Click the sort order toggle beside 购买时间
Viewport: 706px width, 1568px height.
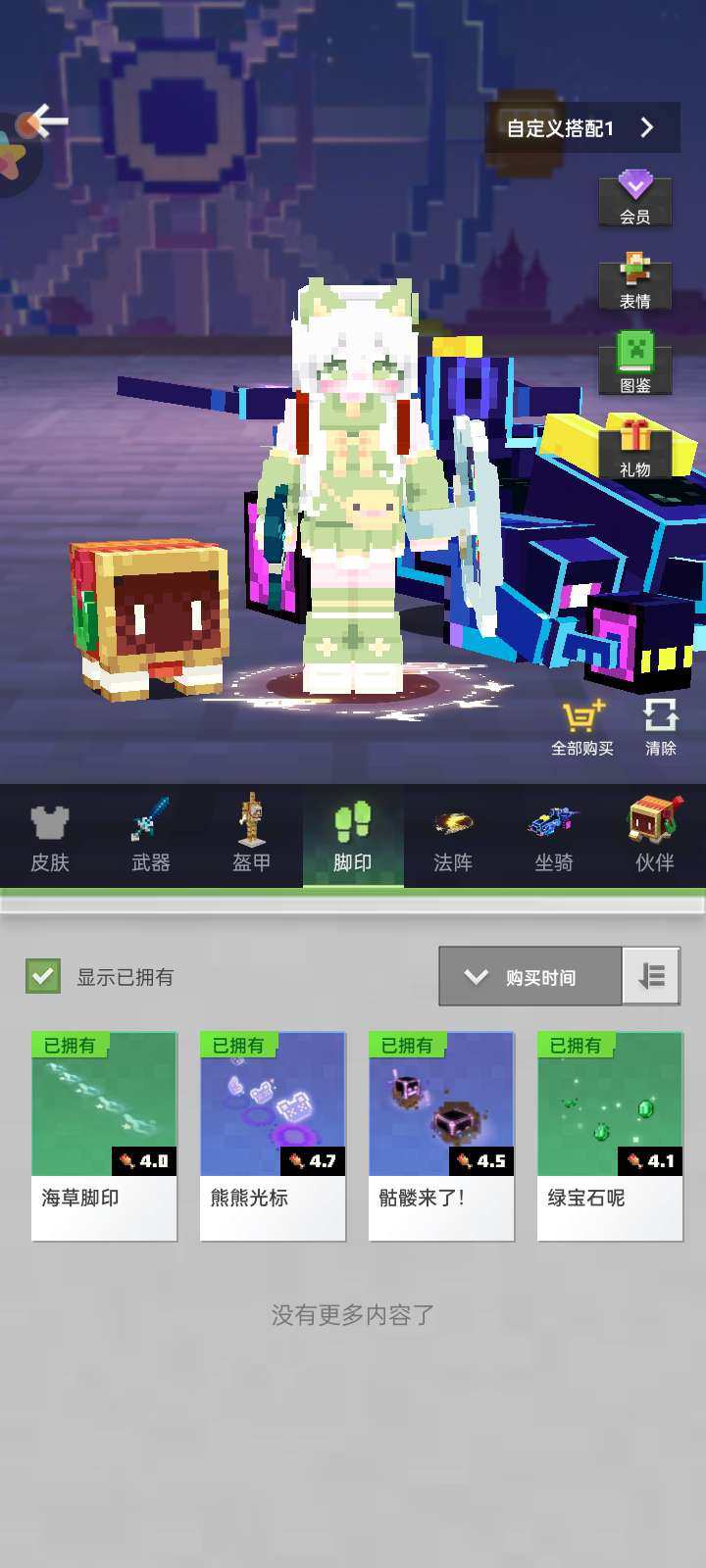coord(651,977)
